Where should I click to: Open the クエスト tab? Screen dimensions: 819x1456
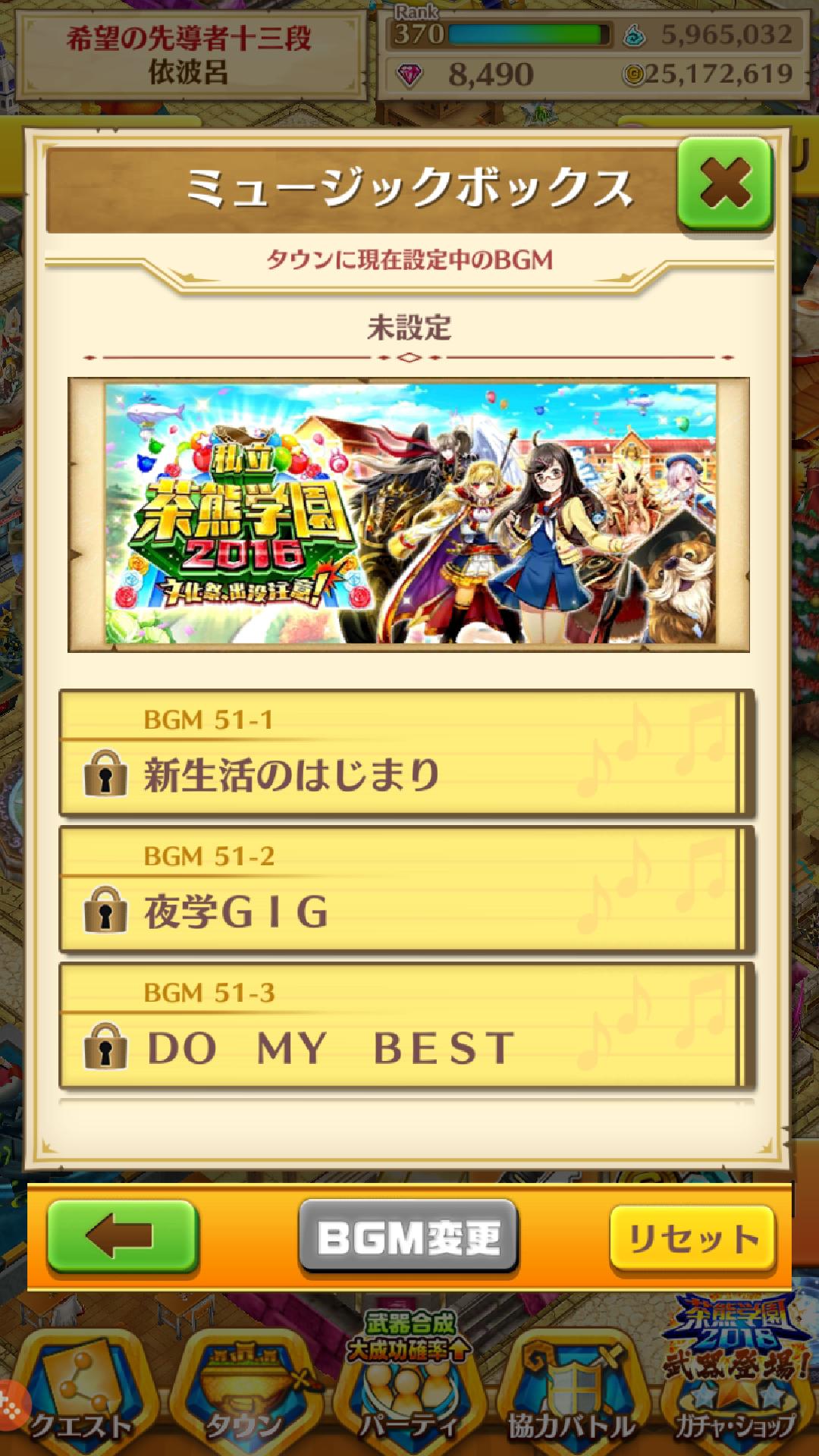[80, 1395]
